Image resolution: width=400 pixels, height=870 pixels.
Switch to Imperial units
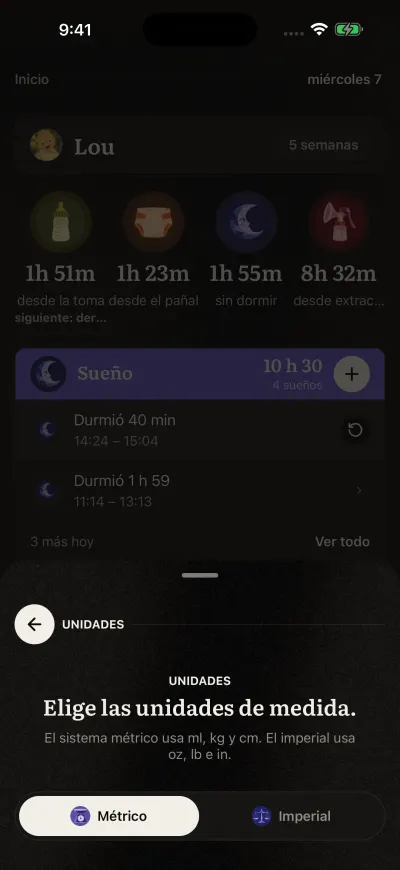coord(291,816)
